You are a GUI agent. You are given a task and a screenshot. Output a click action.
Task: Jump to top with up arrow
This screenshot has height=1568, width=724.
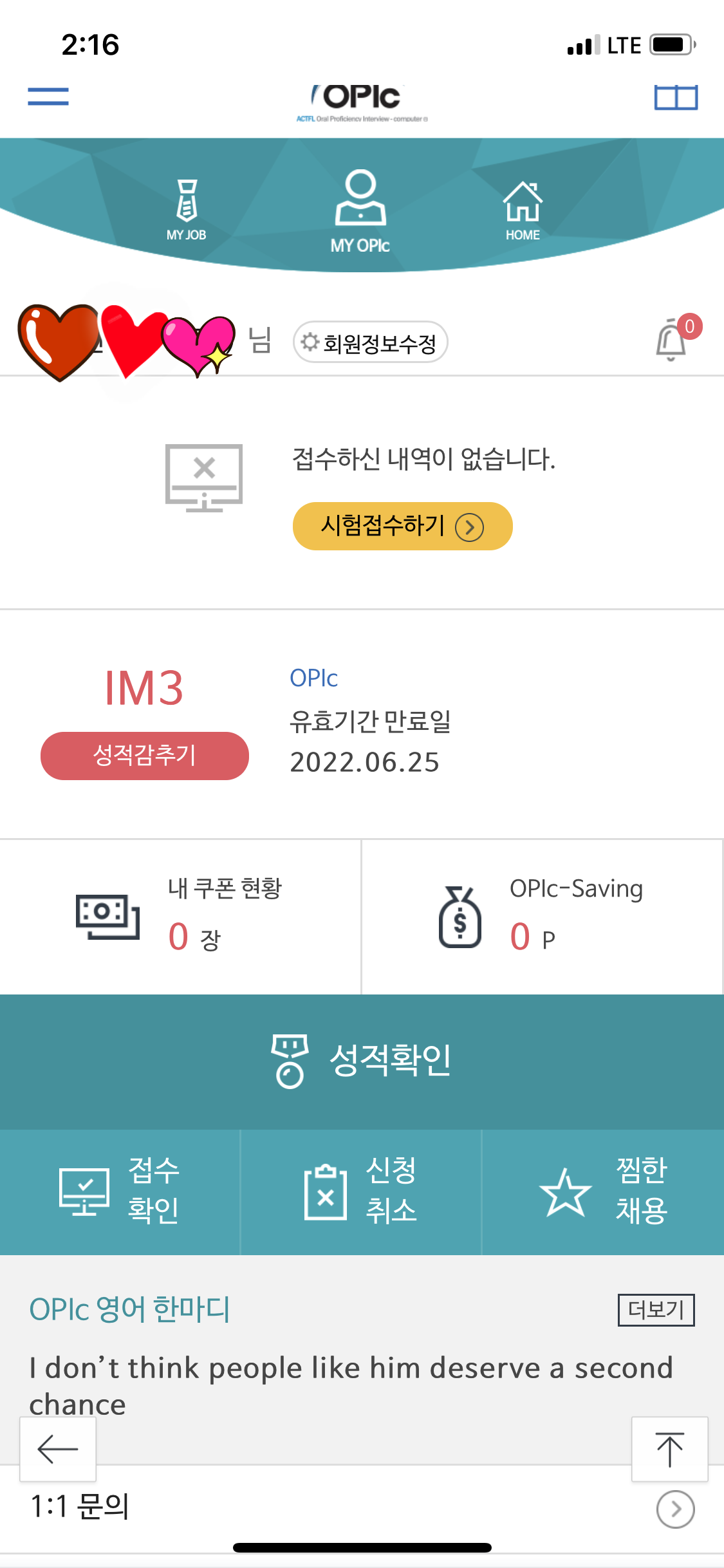(670, 1449)
